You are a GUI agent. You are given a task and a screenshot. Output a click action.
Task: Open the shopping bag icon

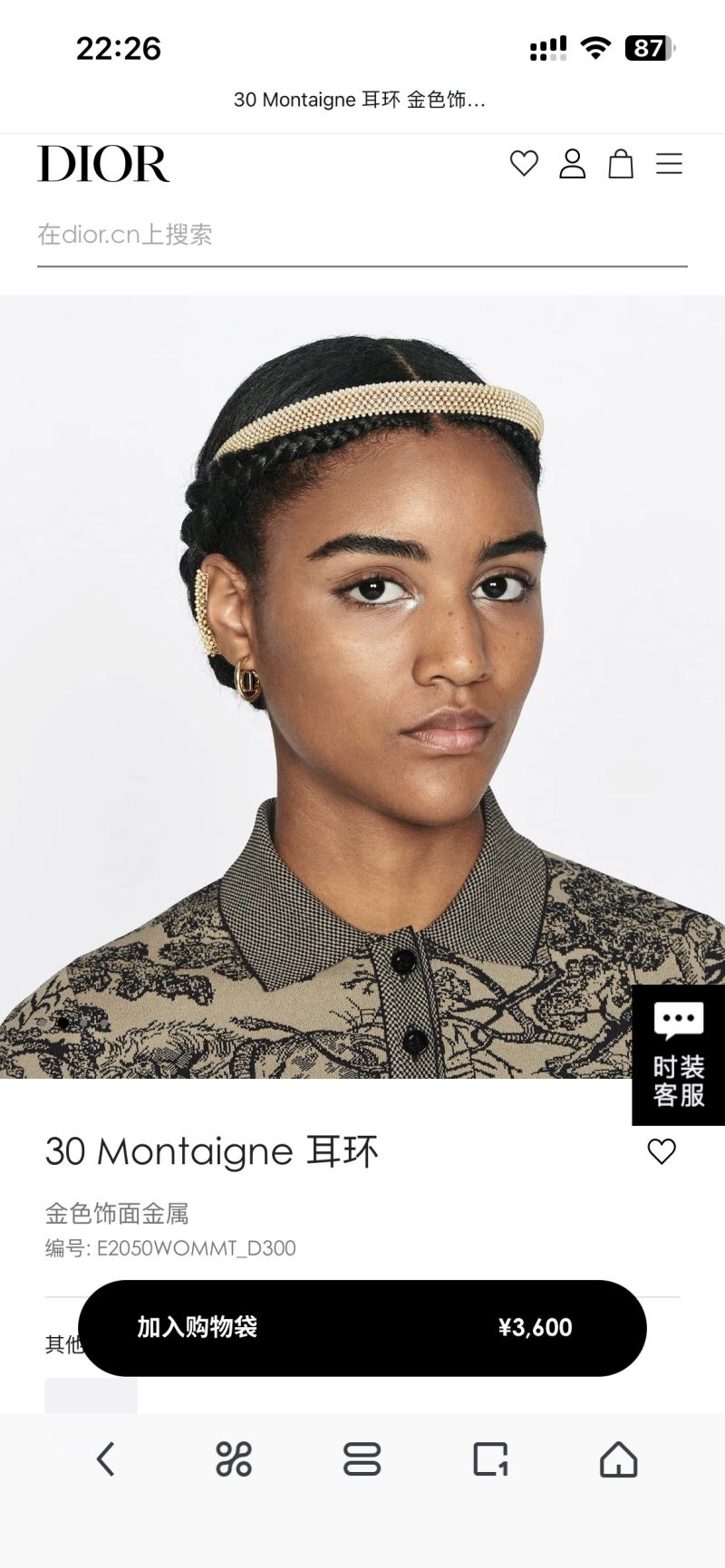click(x=621, y=165)
